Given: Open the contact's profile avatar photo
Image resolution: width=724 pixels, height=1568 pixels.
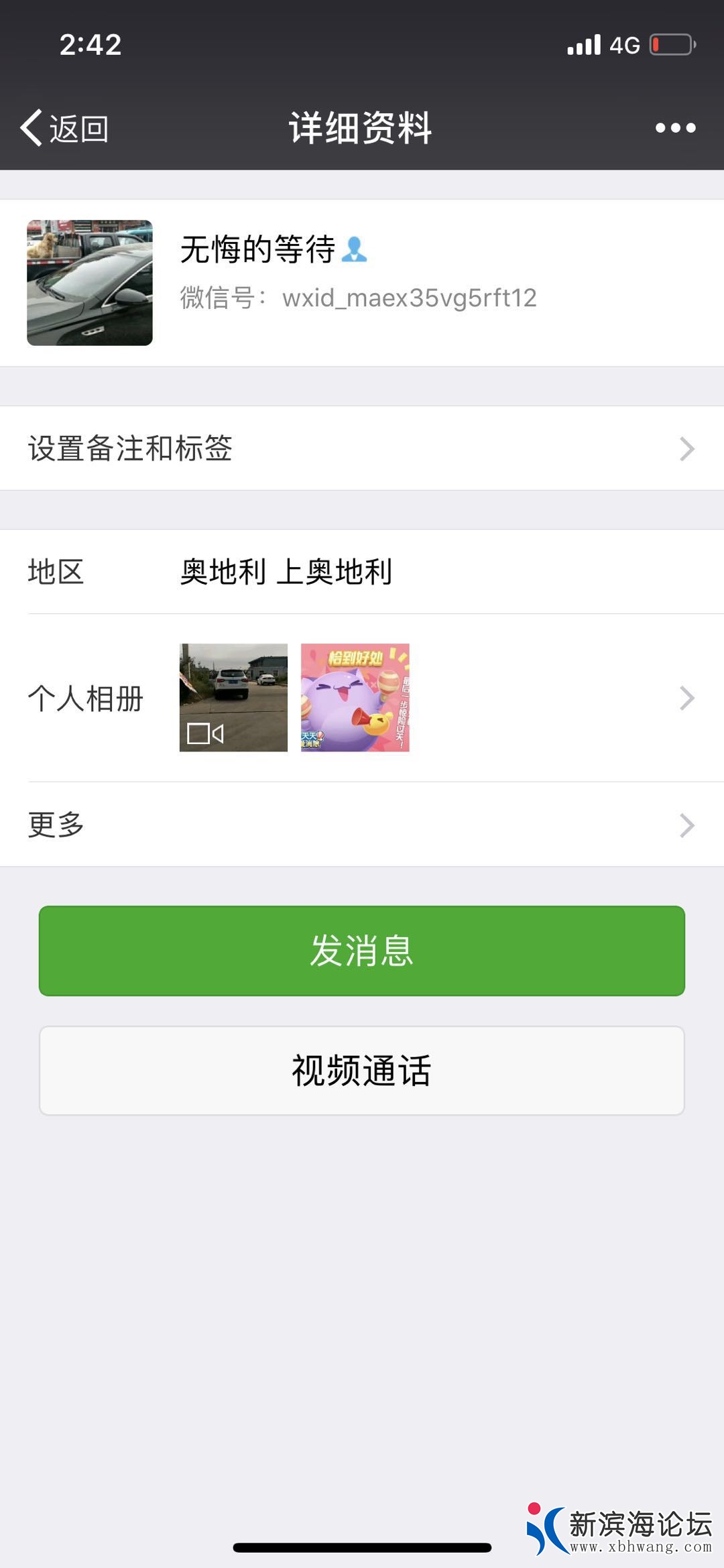Looking at the screenshot, I should click(89, 282).
